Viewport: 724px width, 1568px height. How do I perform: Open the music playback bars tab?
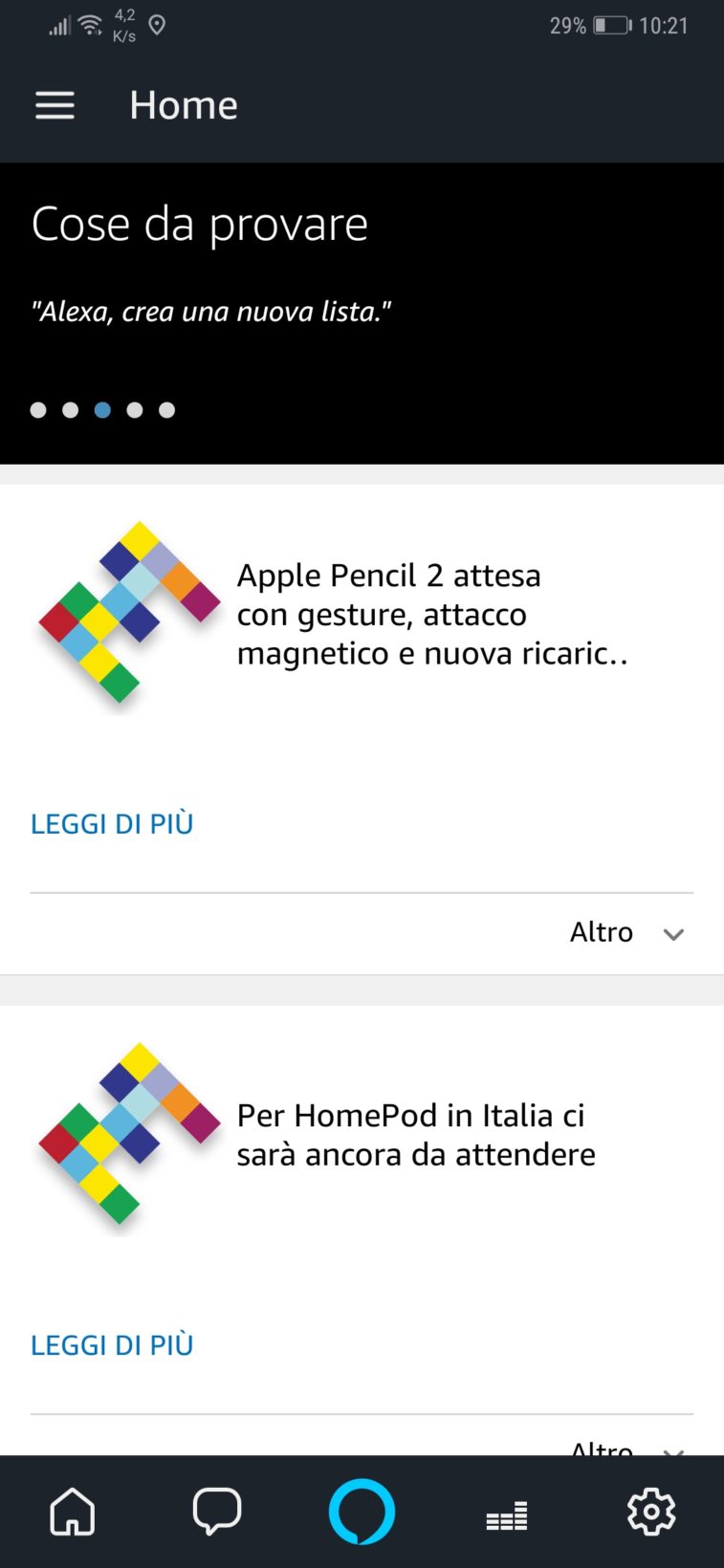[506, 1514]
